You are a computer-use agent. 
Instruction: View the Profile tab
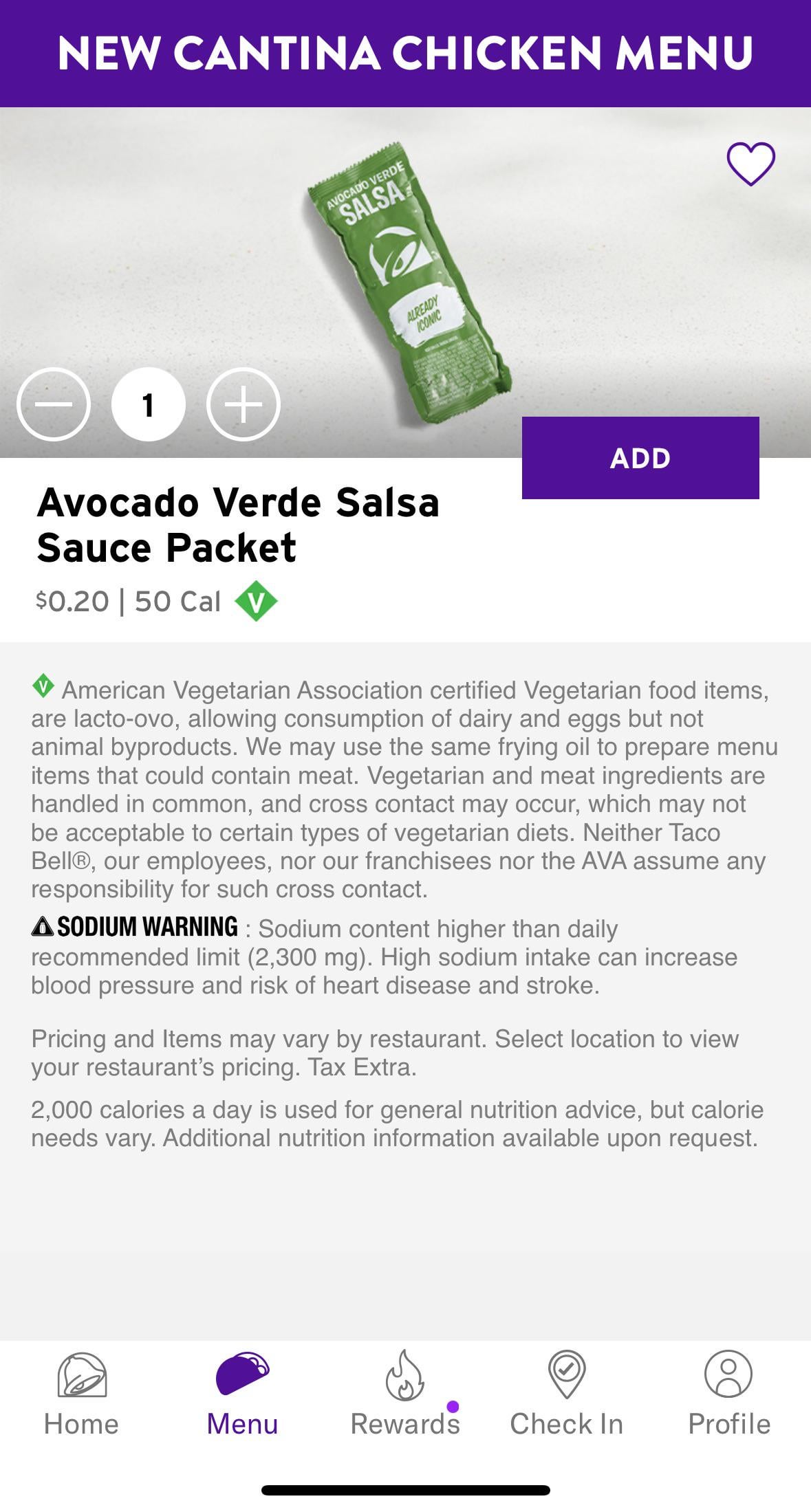(728, 1394)
